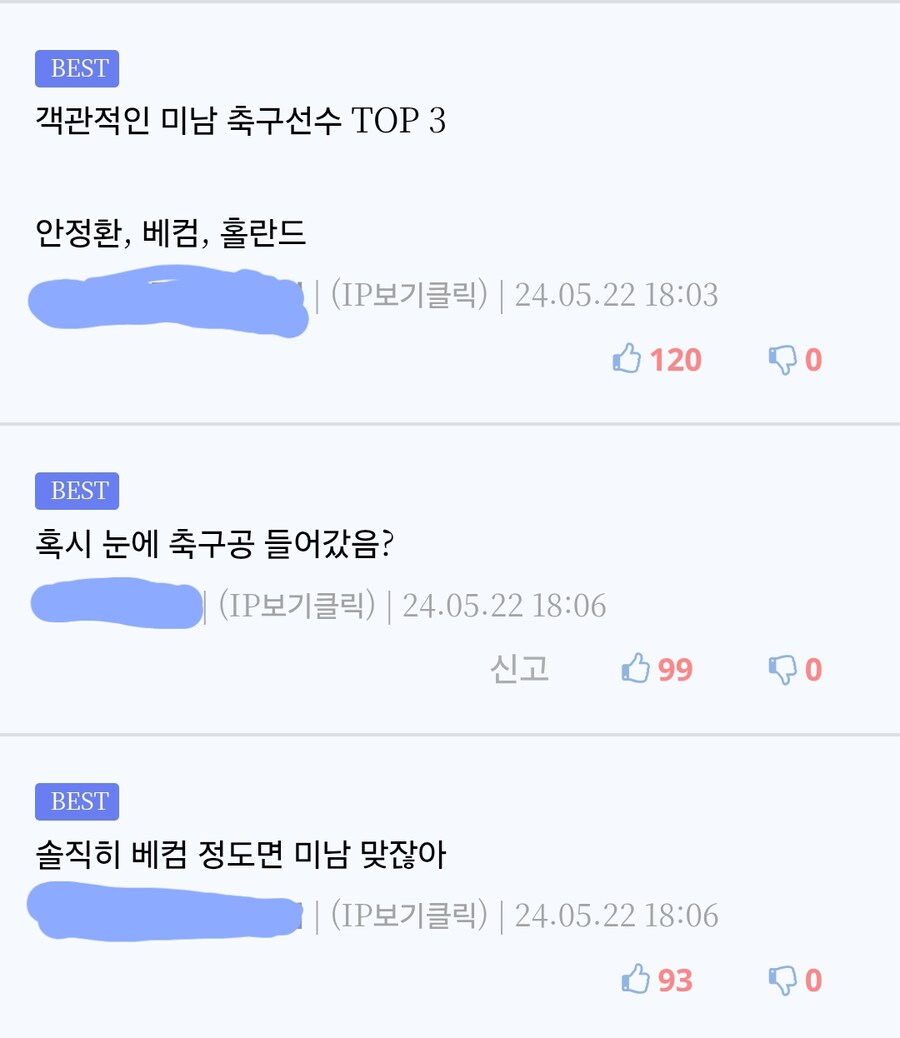Tap IP보기클릭 on the 18:03 comment

click(408, 295)
